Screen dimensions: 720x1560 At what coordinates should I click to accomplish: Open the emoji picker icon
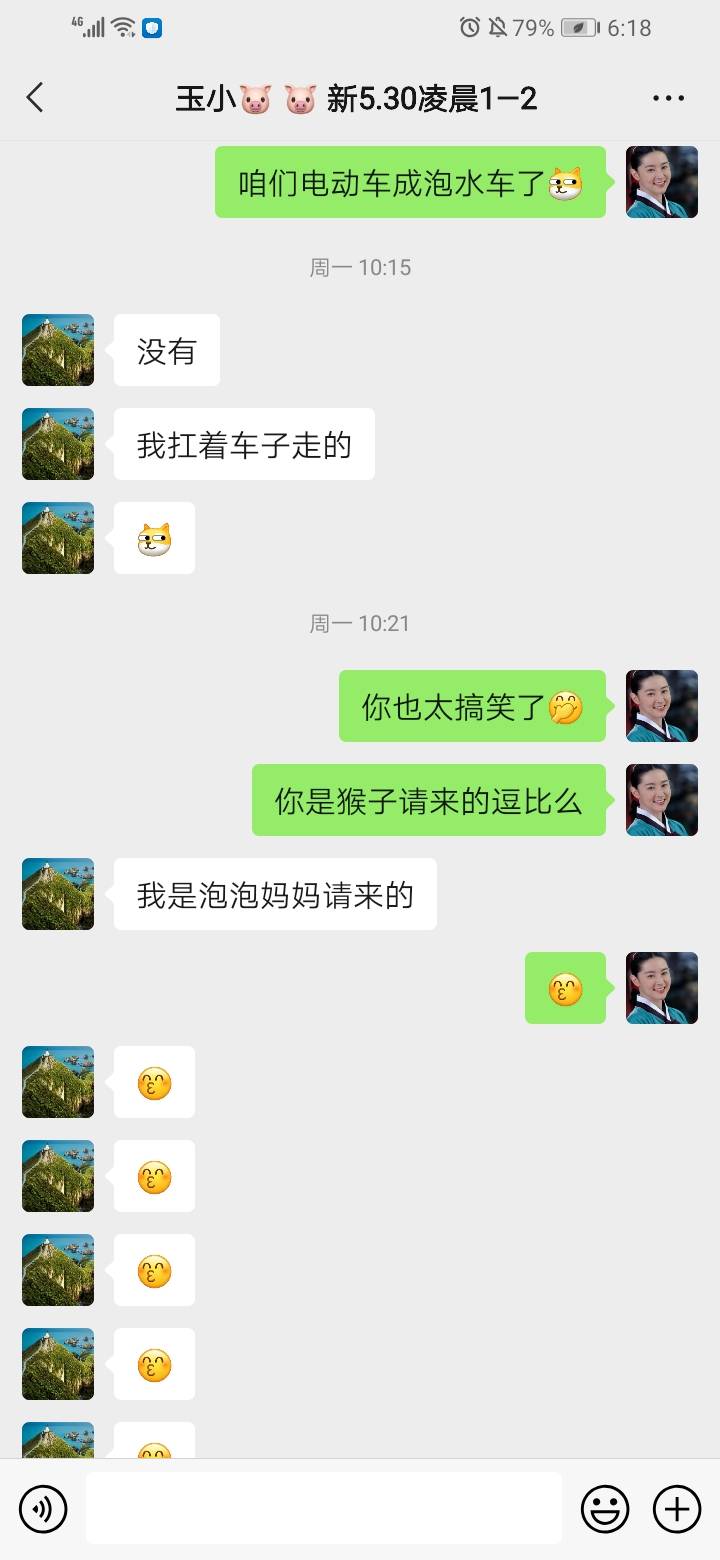pos(607,1508)
